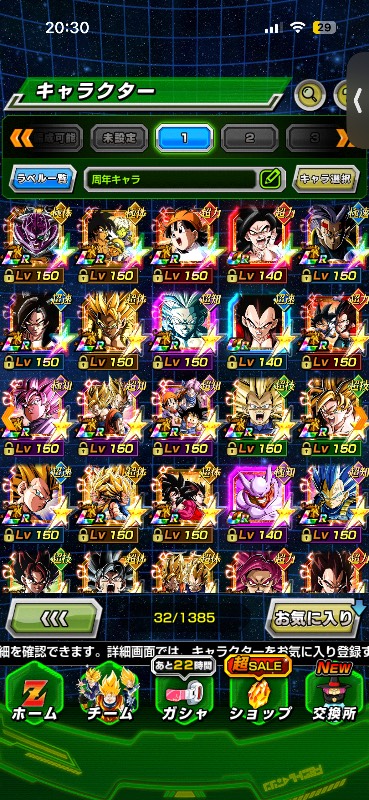The width and height of the screenshot is (369, 800).
Task: Switch to label tab 2
Action: [250, 137]
